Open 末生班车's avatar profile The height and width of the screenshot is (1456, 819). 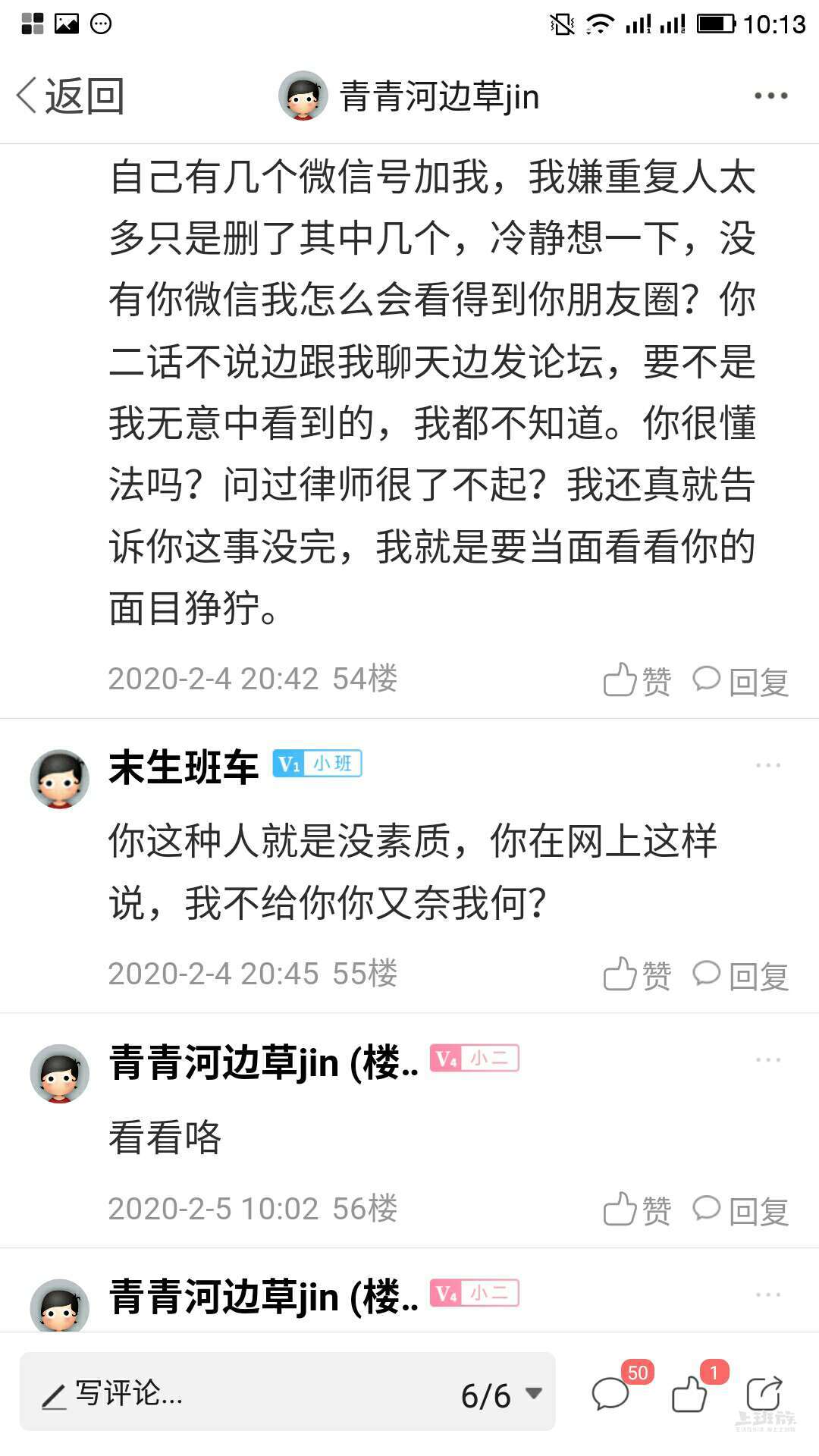point(60,779)
